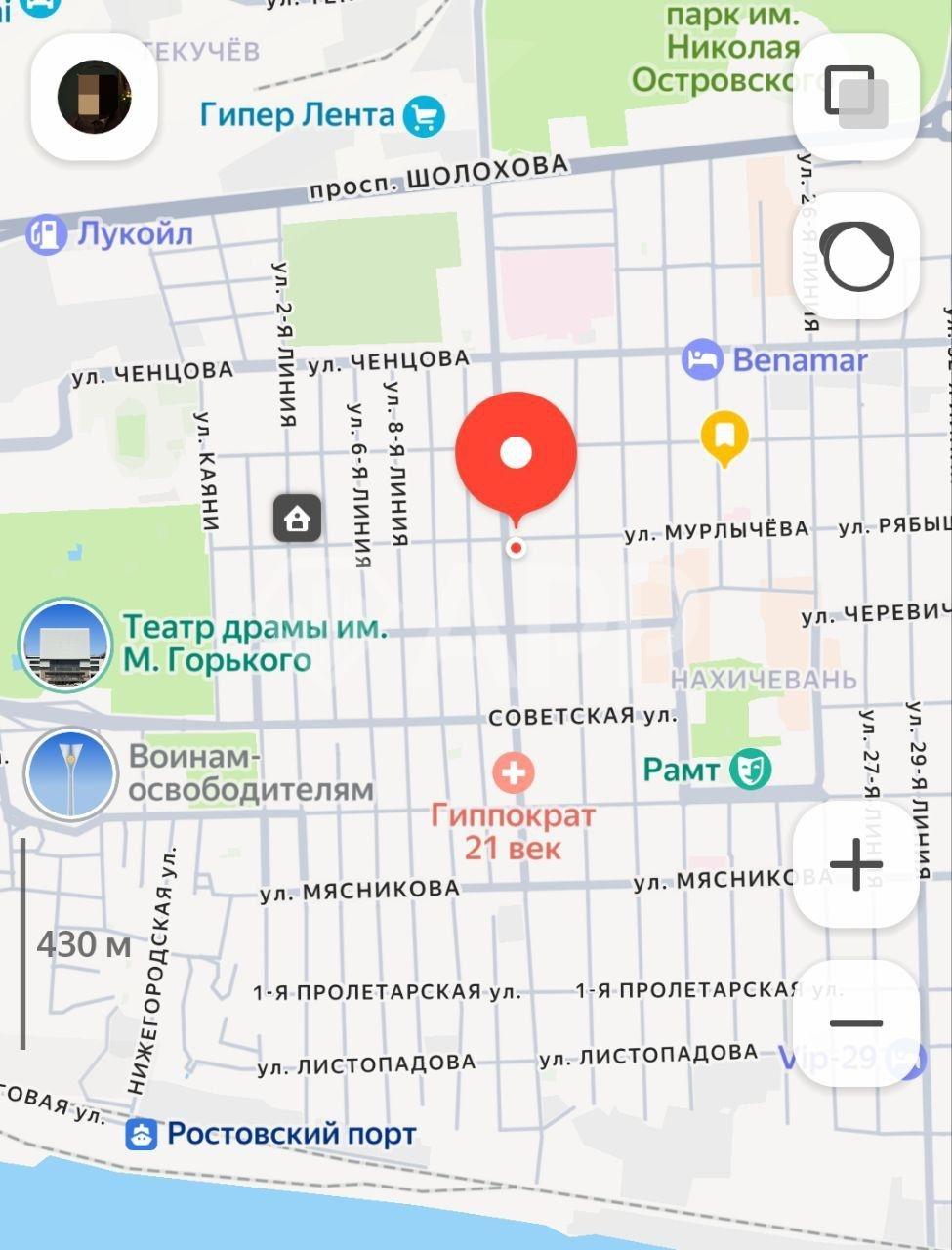Open the home marker on the map
952x1250 pixels.
(298, 518)
